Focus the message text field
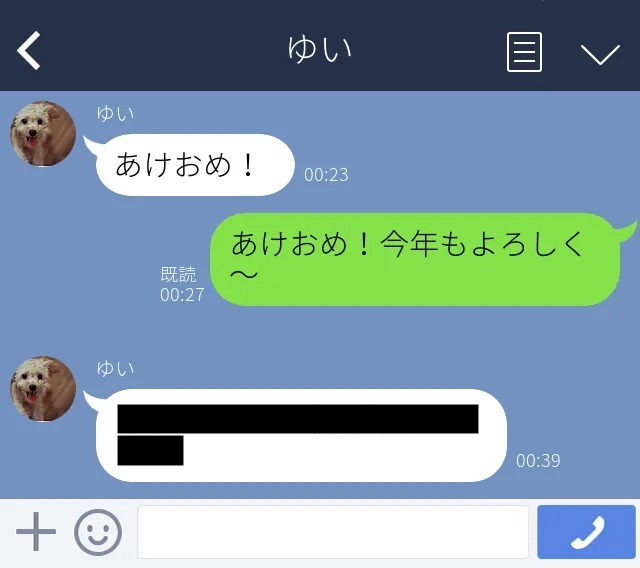The width and height of the screenshot is (640, 568). point(332,532)
